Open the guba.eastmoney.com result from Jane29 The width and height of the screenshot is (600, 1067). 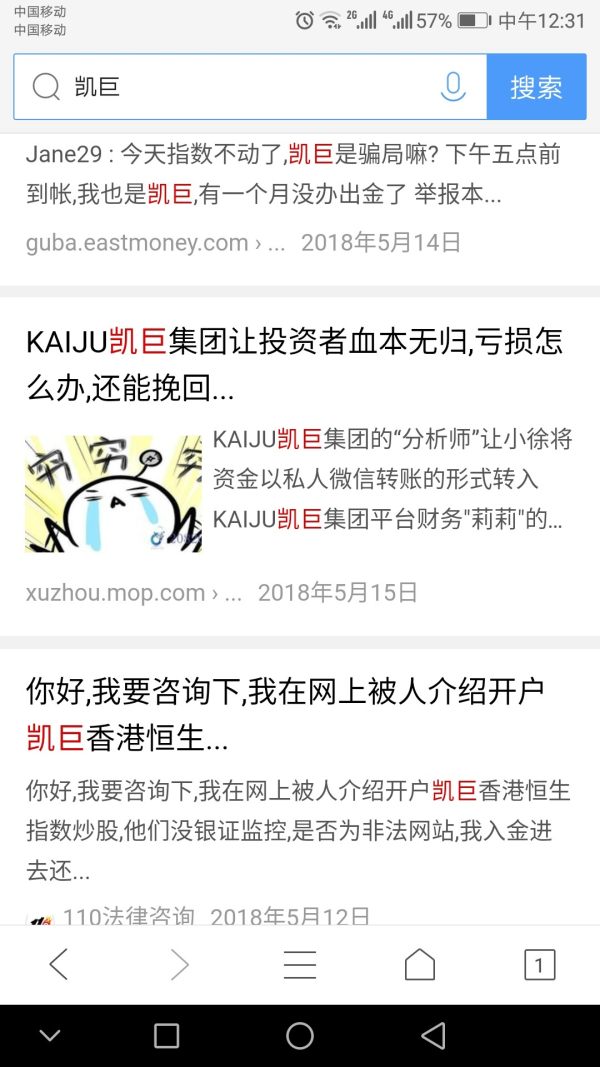pyautogui.click(x=292, y=173)
